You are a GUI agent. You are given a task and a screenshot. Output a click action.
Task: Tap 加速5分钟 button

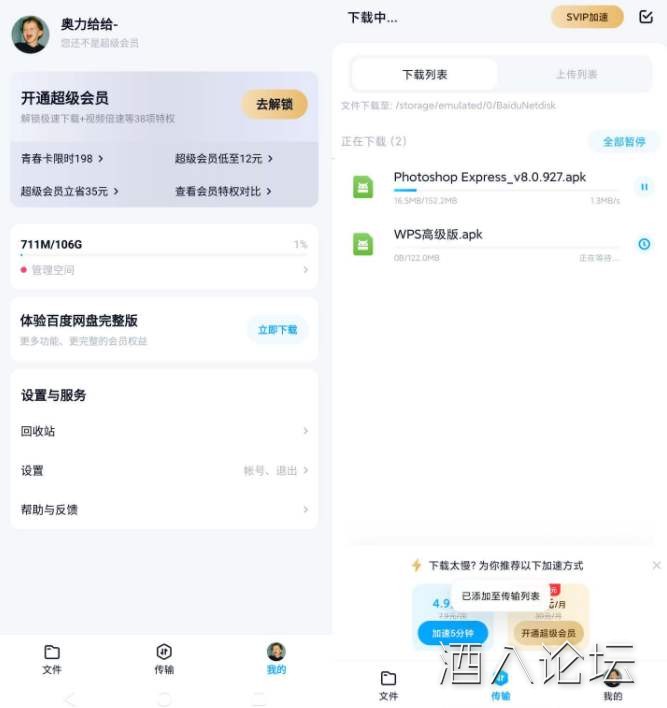pyautogui.click(x=452, y=632)
